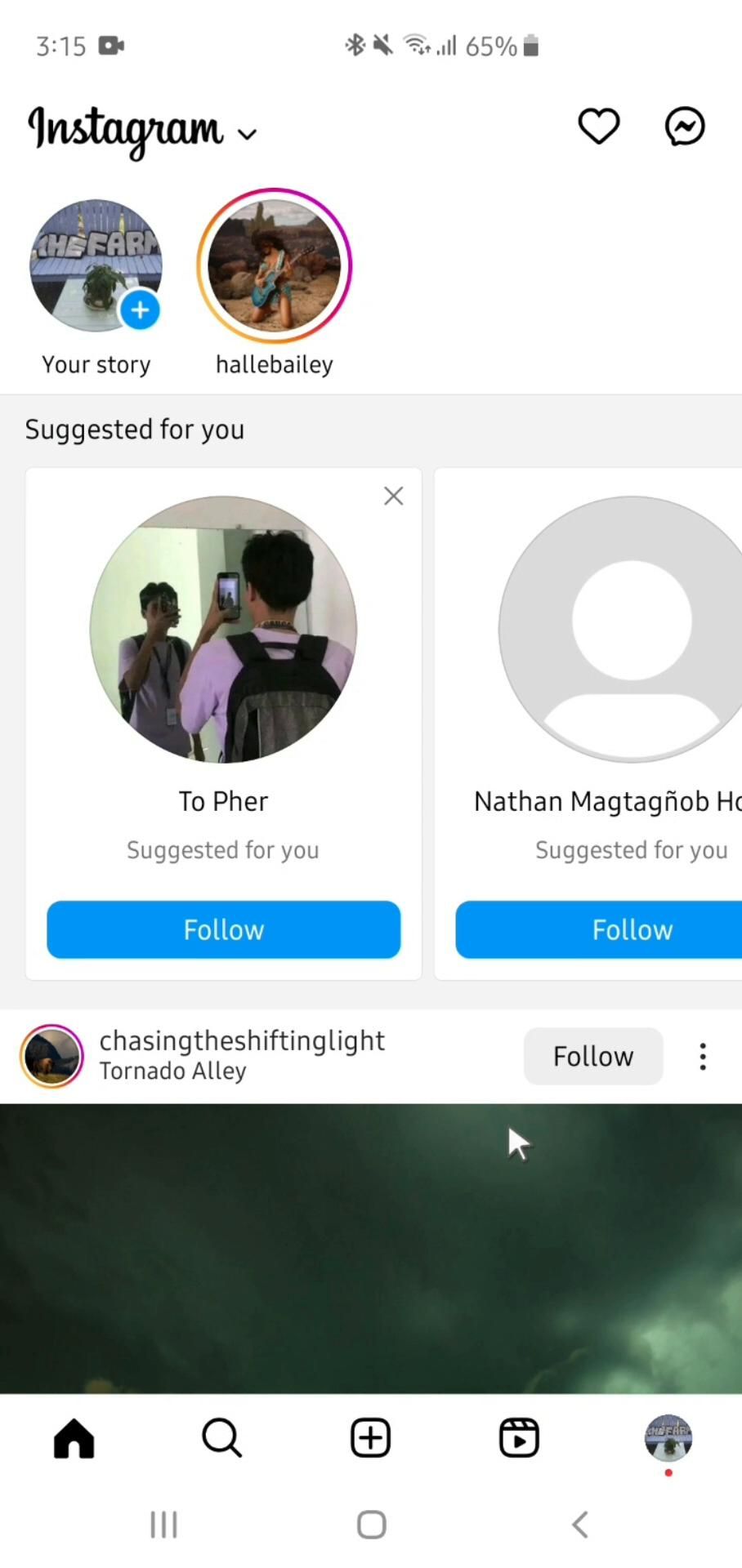This screenshot has height=1568, width=742.
Task: Show recent apps
Action: [163, 1525]
